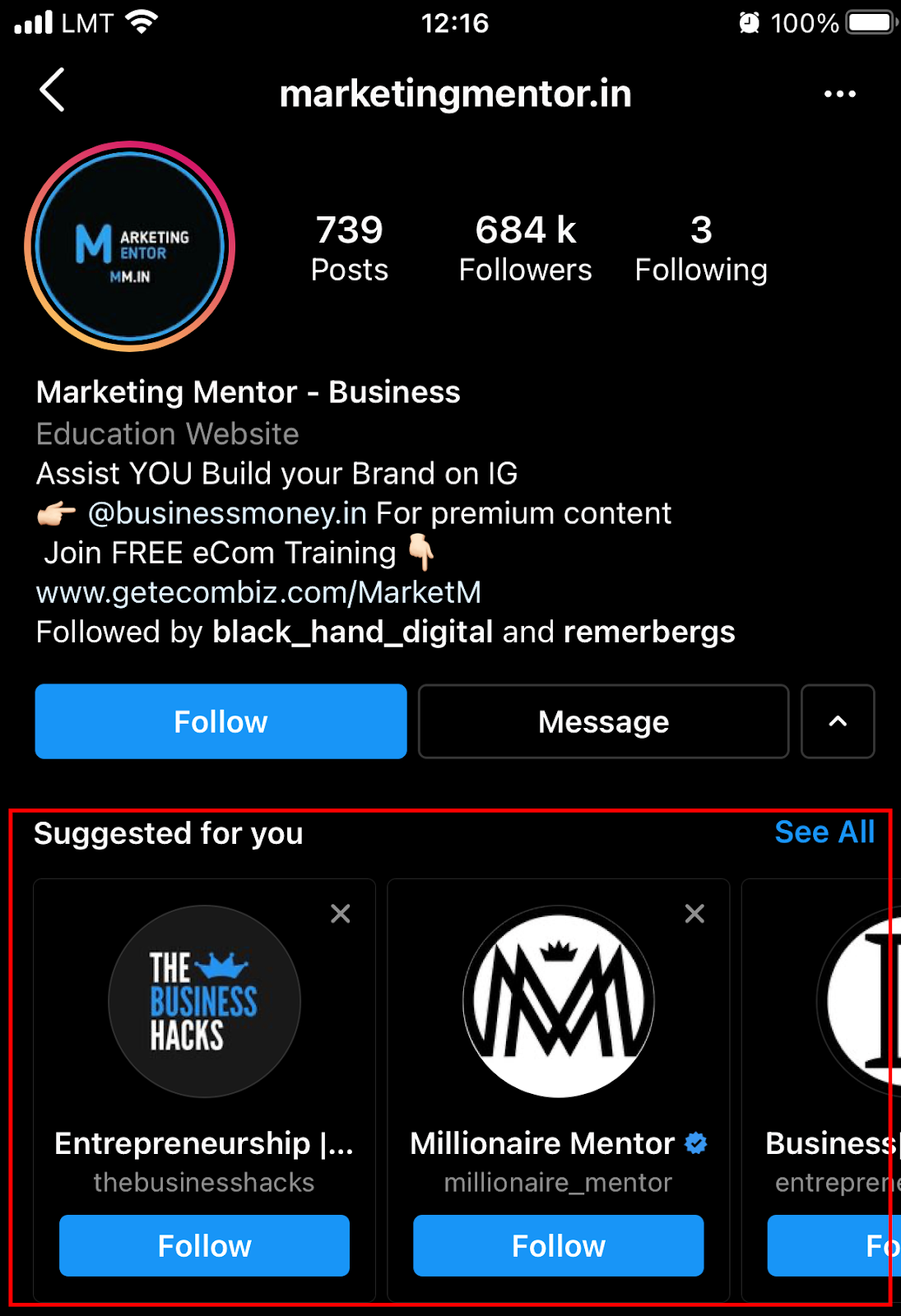
Task: Open the 3 Following list
Action: pos(701,247)
